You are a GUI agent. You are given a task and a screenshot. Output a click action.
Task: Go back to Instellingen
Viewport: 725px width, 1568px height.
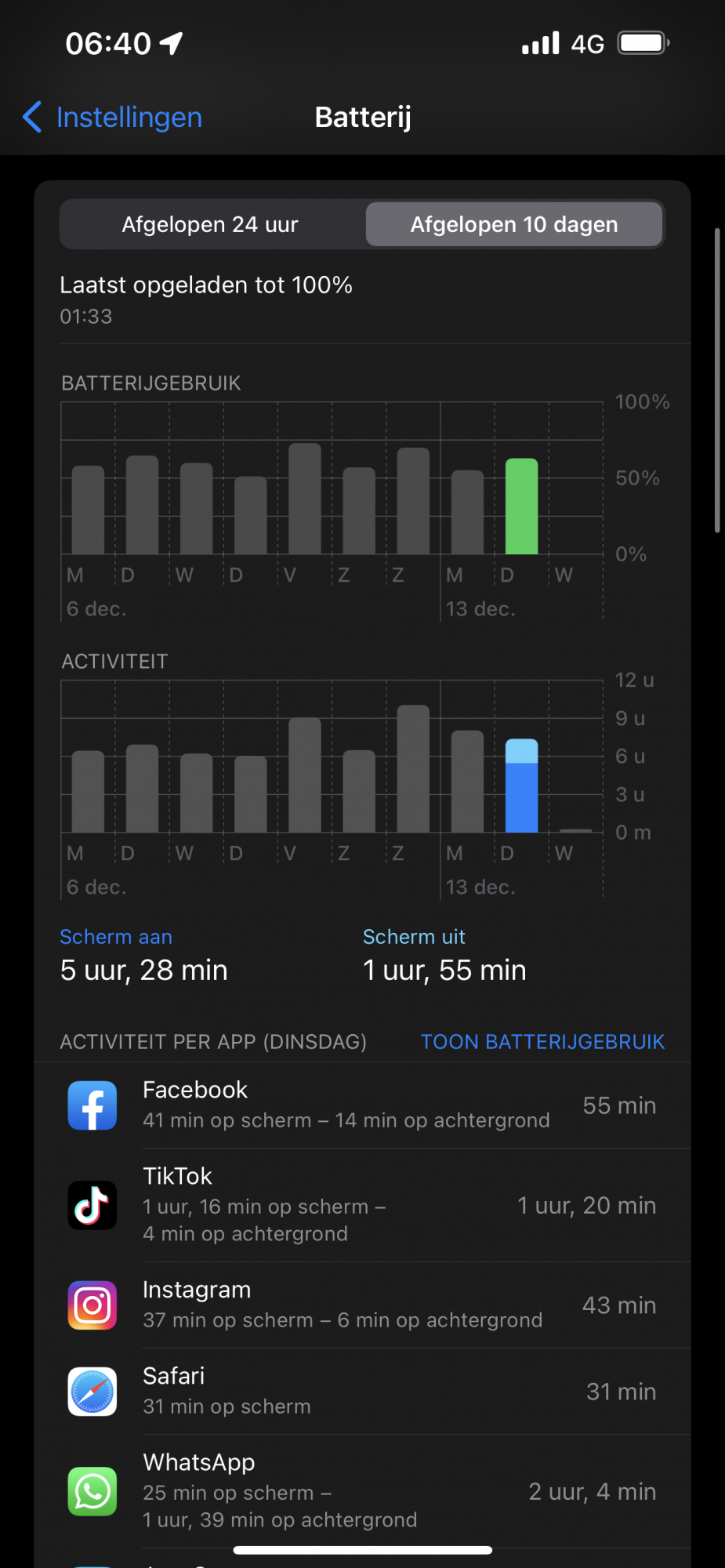[113, 118]
